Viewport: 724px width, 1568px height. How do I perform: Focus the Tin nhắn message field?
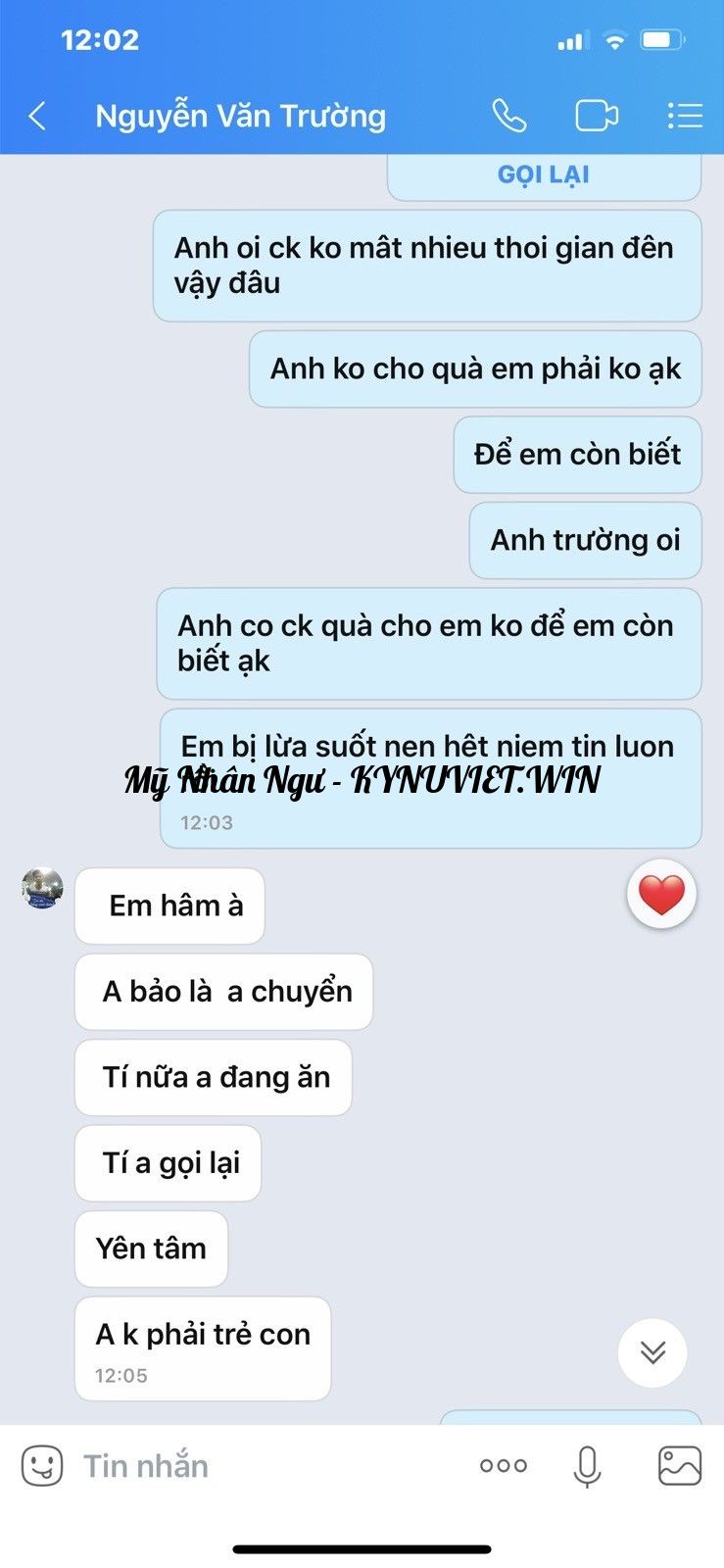click(x=265, y=1466)
